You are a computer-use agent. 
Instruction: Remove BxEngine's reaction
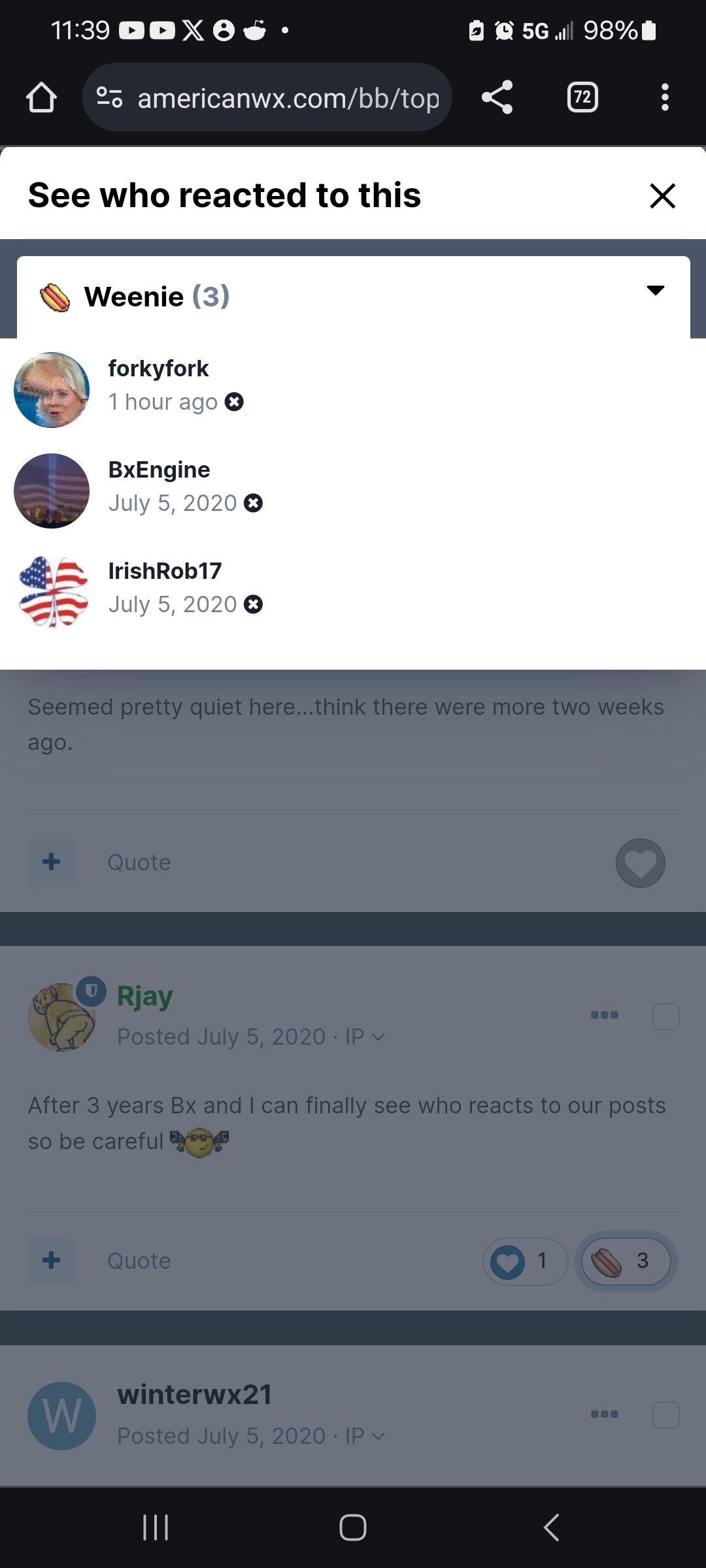point(253,503)
